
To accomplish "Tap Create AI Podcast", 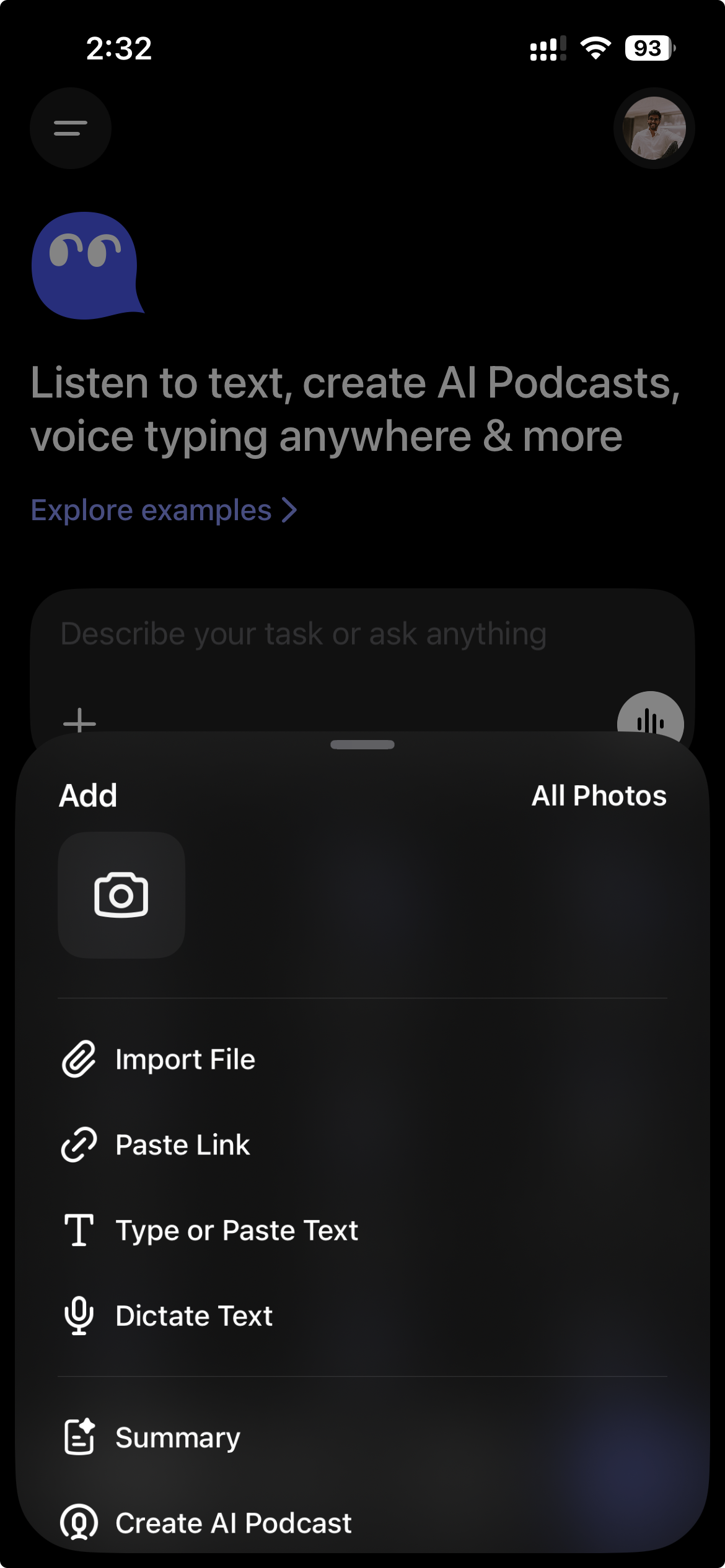I will pos(362,1523).
